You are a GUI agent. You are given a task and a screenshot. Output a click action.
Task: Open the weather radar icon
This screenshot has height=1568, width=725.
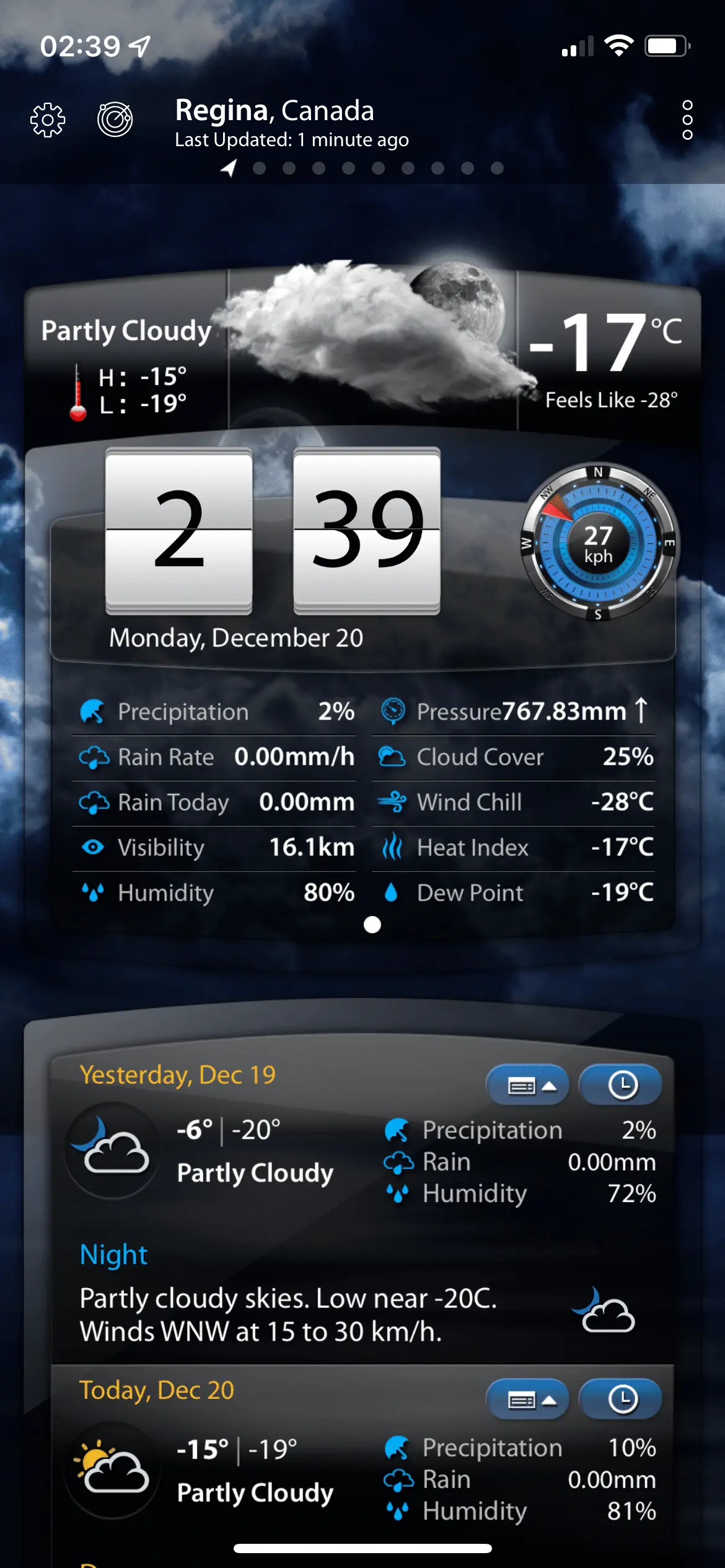tap(115, 119)
